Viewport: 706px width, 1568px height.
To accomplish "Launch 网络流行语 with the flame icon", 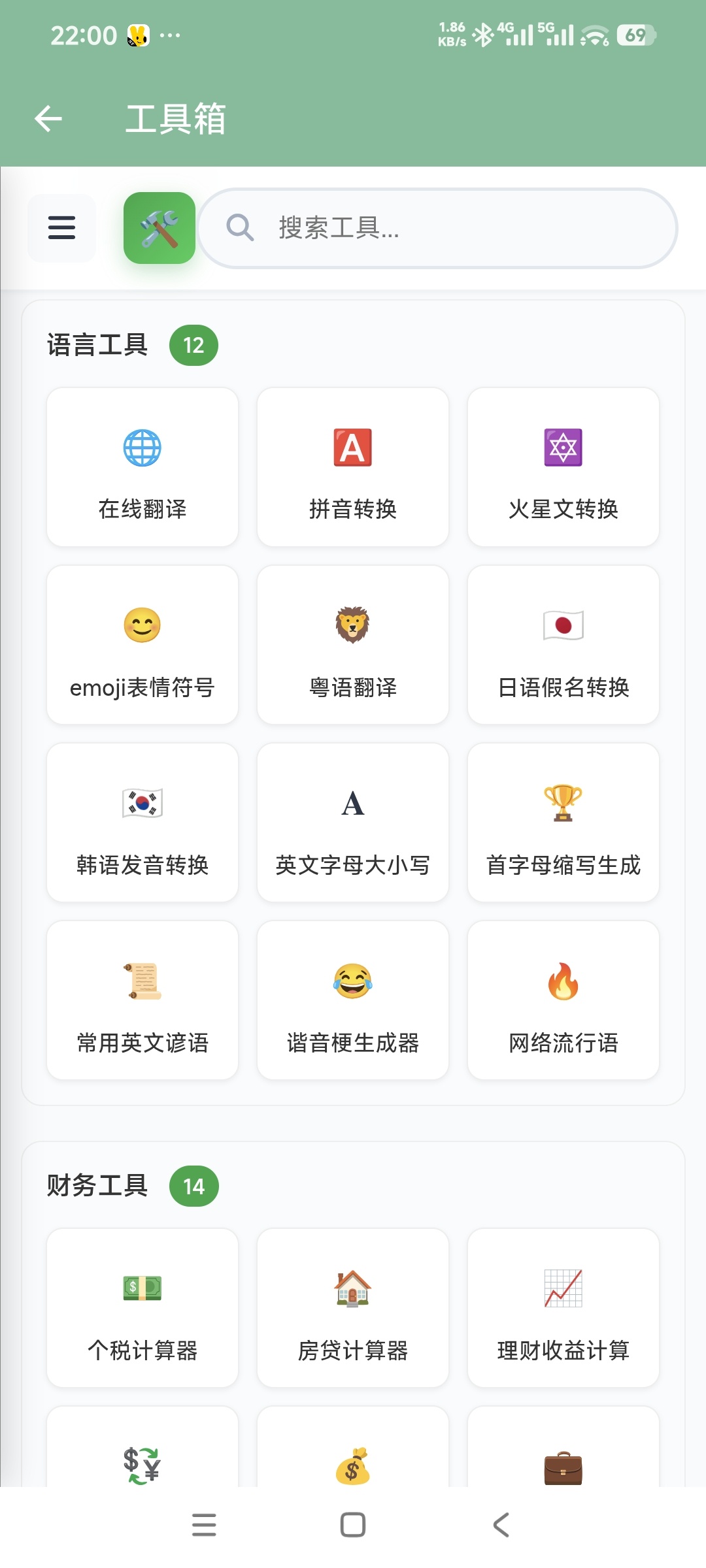I will point(563,1000).
